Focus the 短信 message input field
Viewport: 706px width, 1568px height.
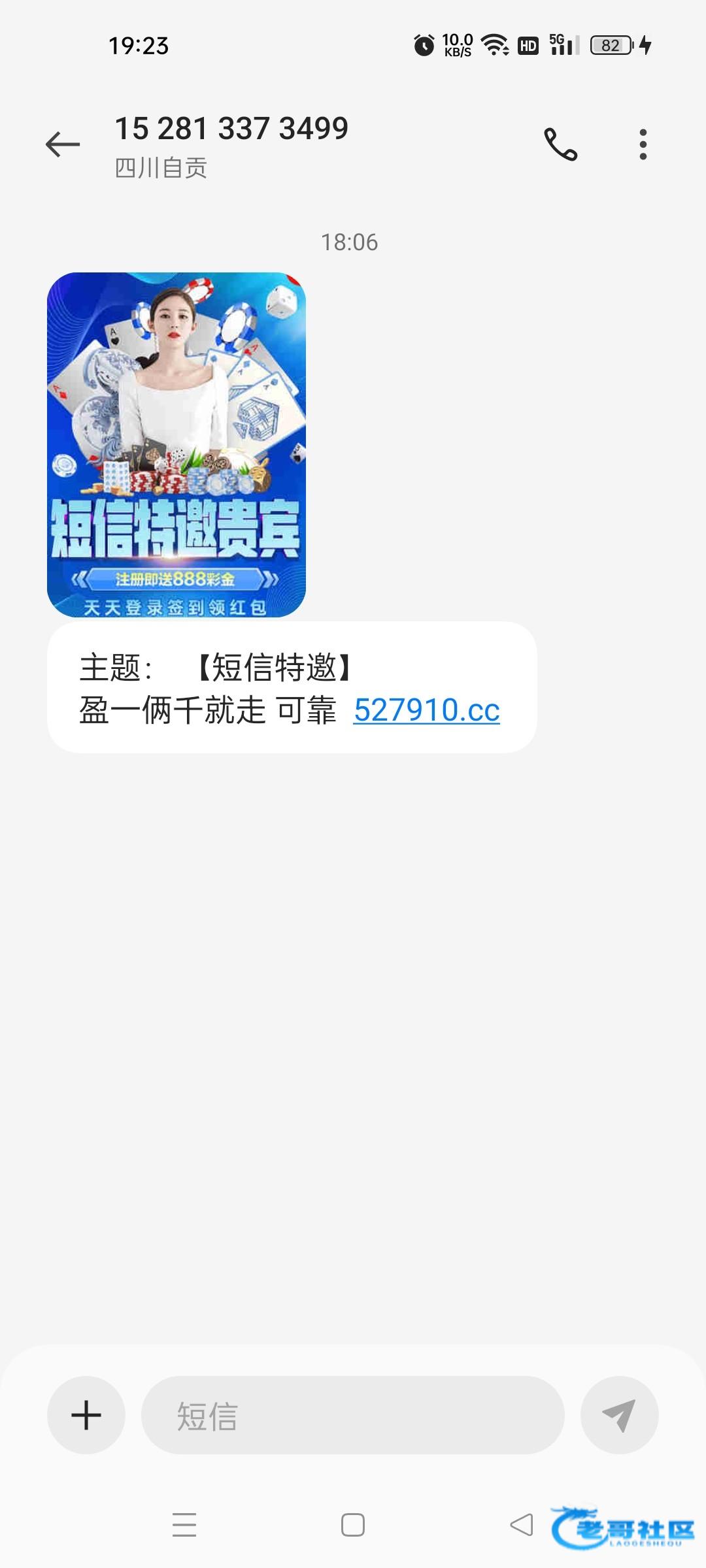tap(353, 1415)
